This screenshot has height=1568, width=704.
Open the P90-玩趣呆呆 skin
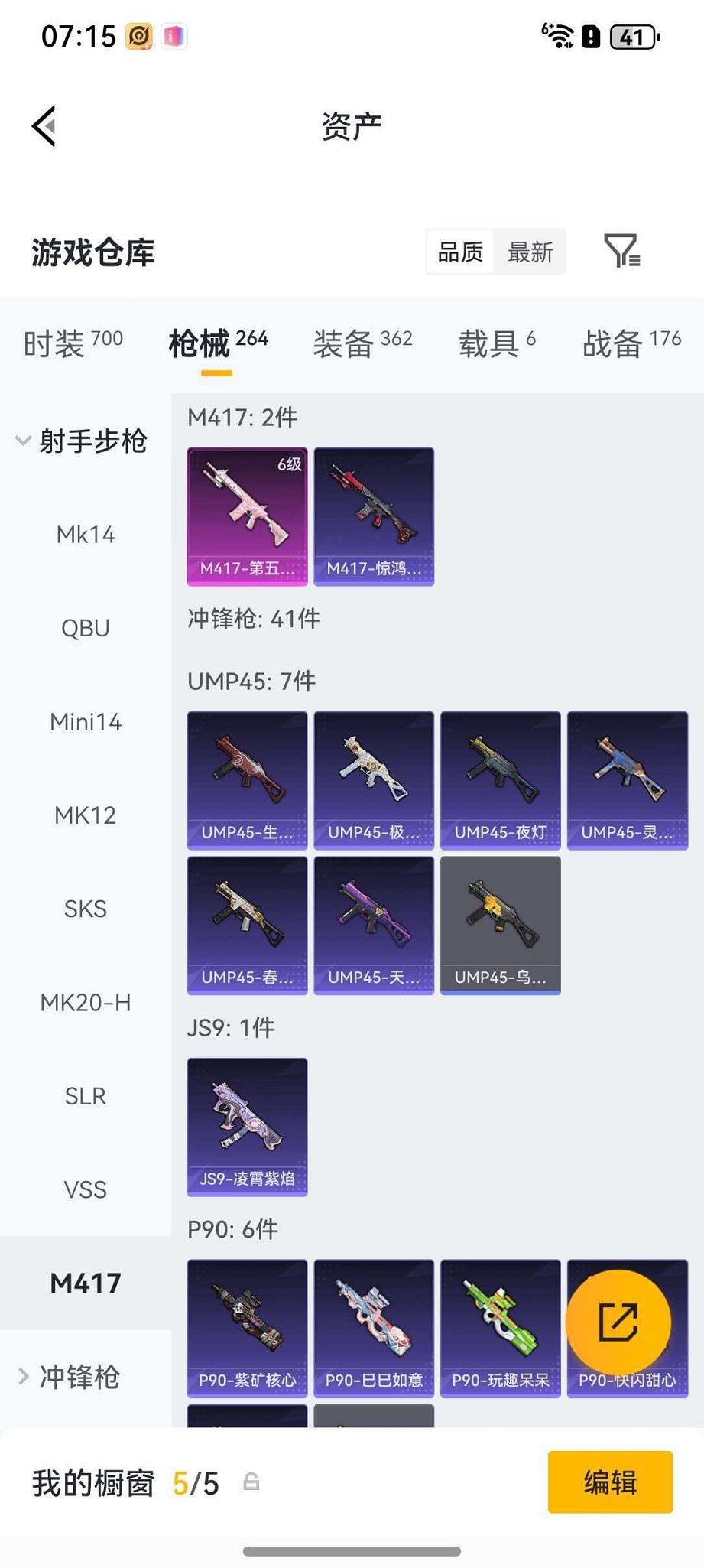pos(501,1328)
